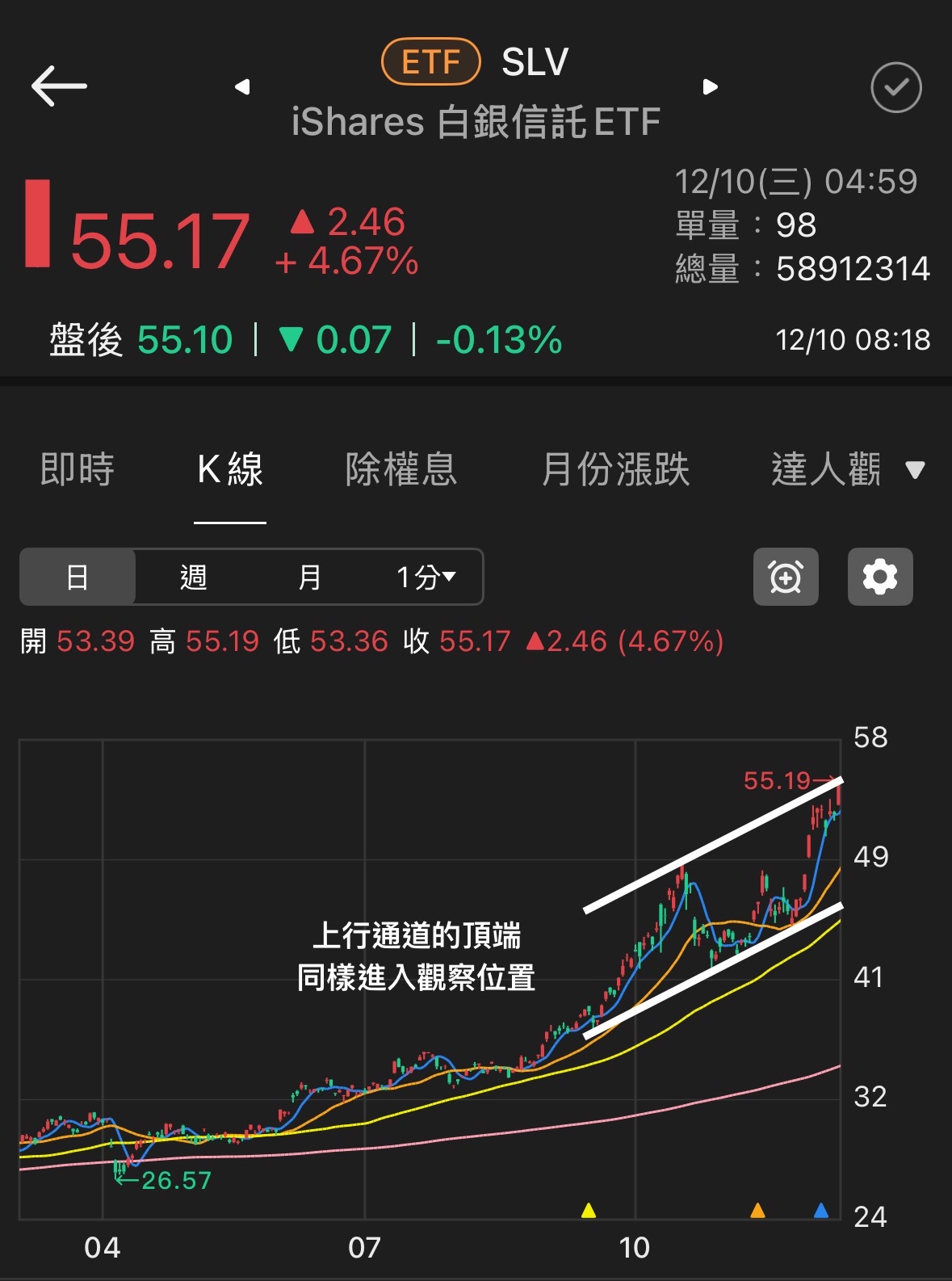Switch chart to 週 weekly period
Screen dimensions: 952x1281
point(194,577)
